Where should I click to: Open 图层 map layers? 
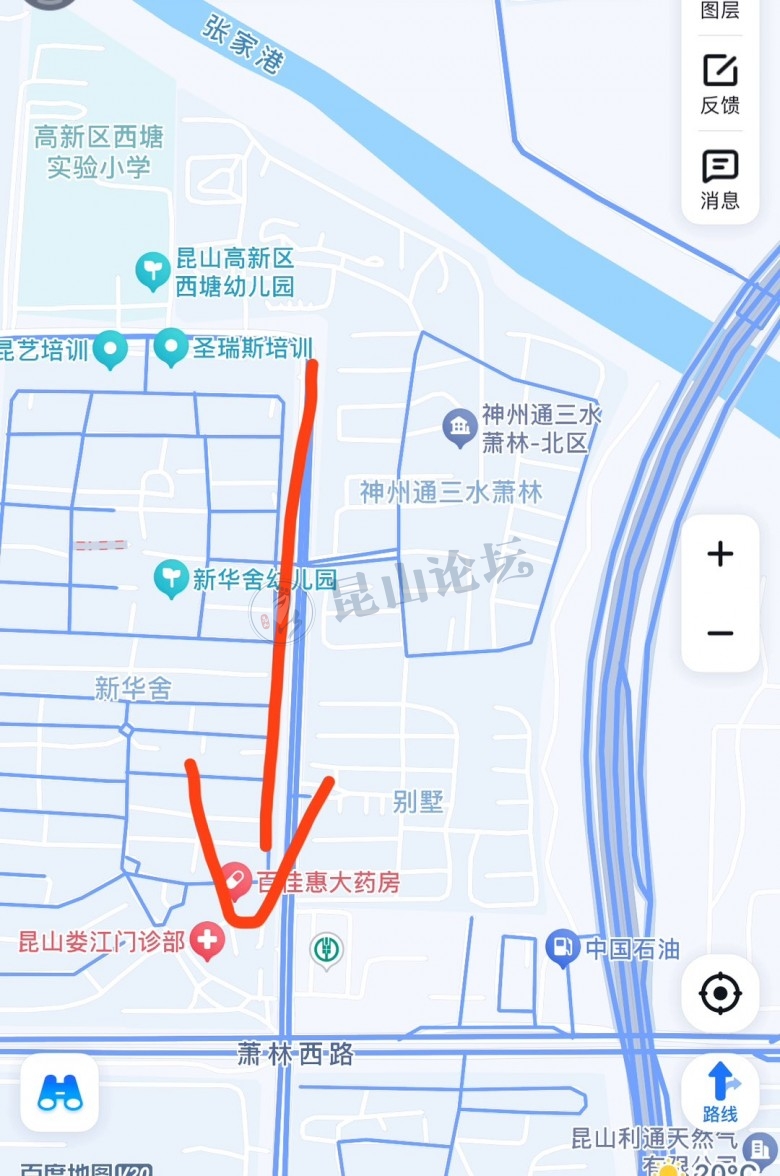pyautogui.click(x=720, y=12)
